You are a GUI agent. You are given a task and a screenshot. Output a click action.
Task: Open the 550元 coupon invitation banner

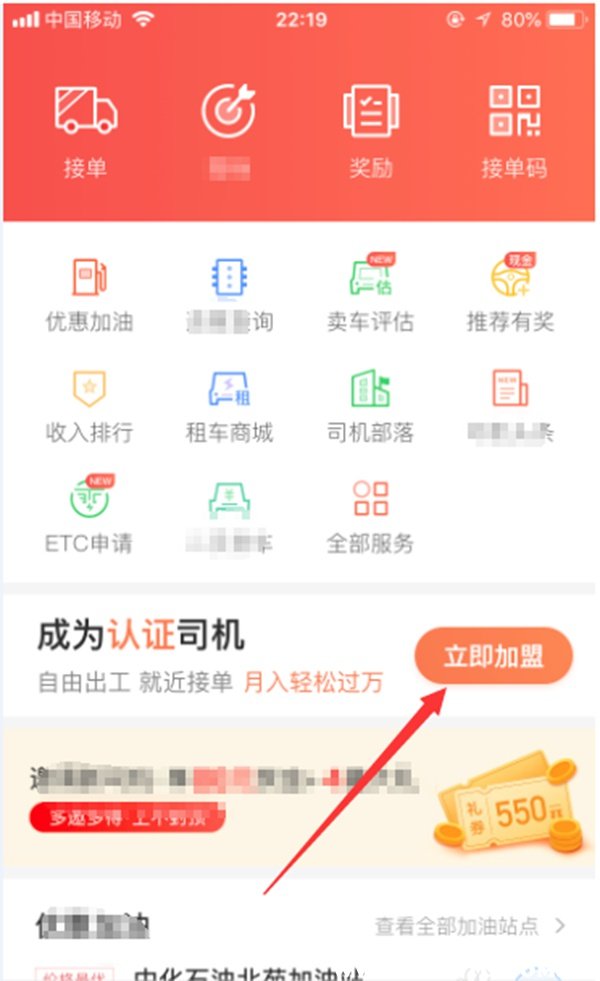(300, 797)
